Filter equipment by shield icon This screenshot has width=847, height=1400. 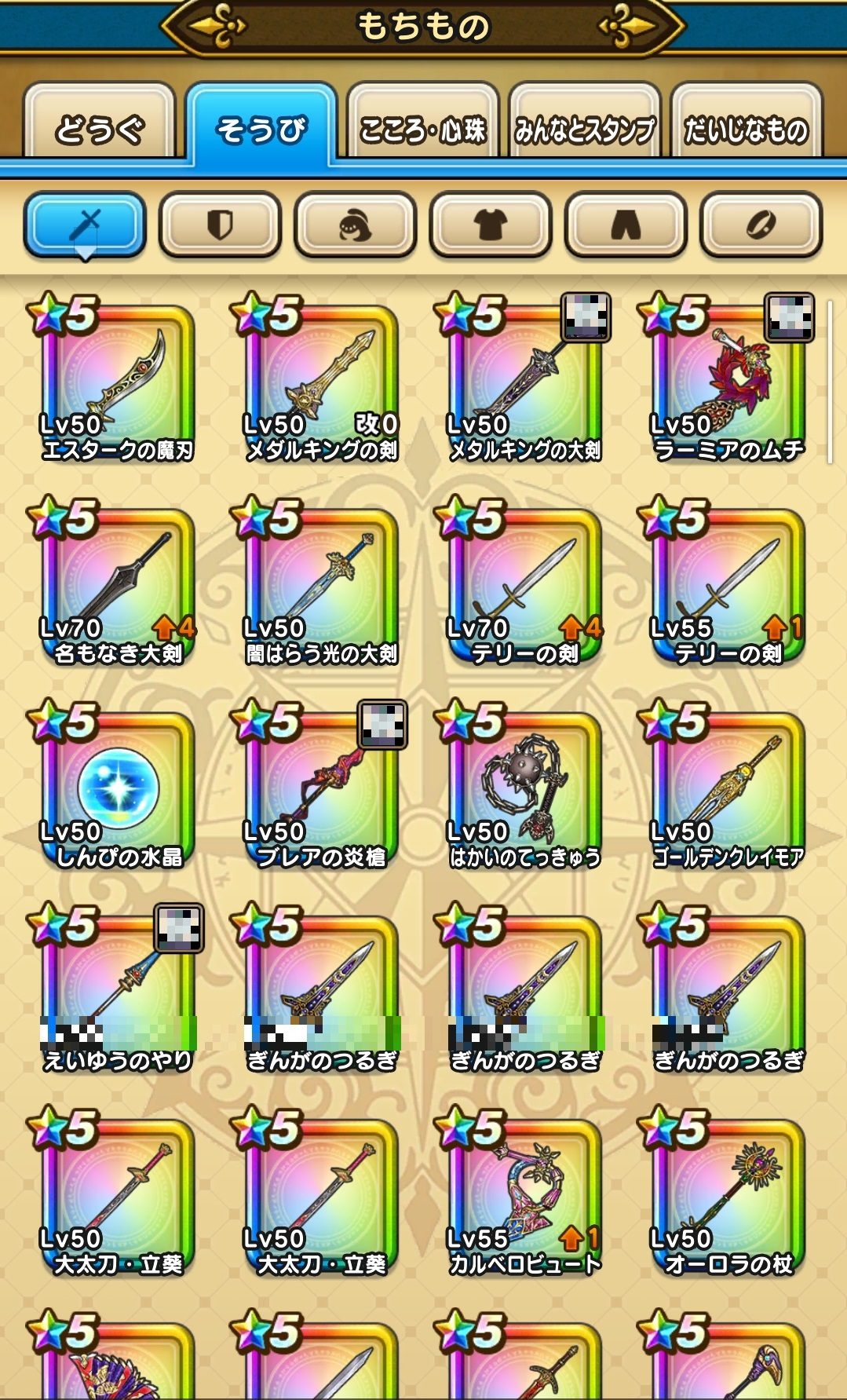tap(220, 225)
